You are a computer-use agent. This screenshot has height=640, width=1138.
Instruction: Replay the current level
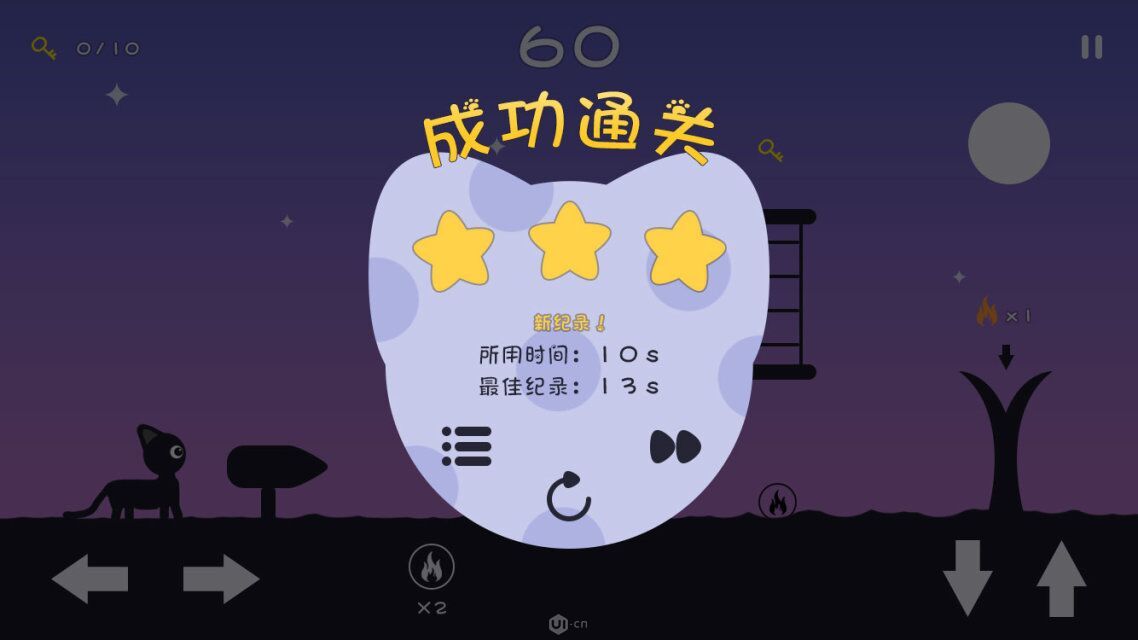(x=568, y=496)
